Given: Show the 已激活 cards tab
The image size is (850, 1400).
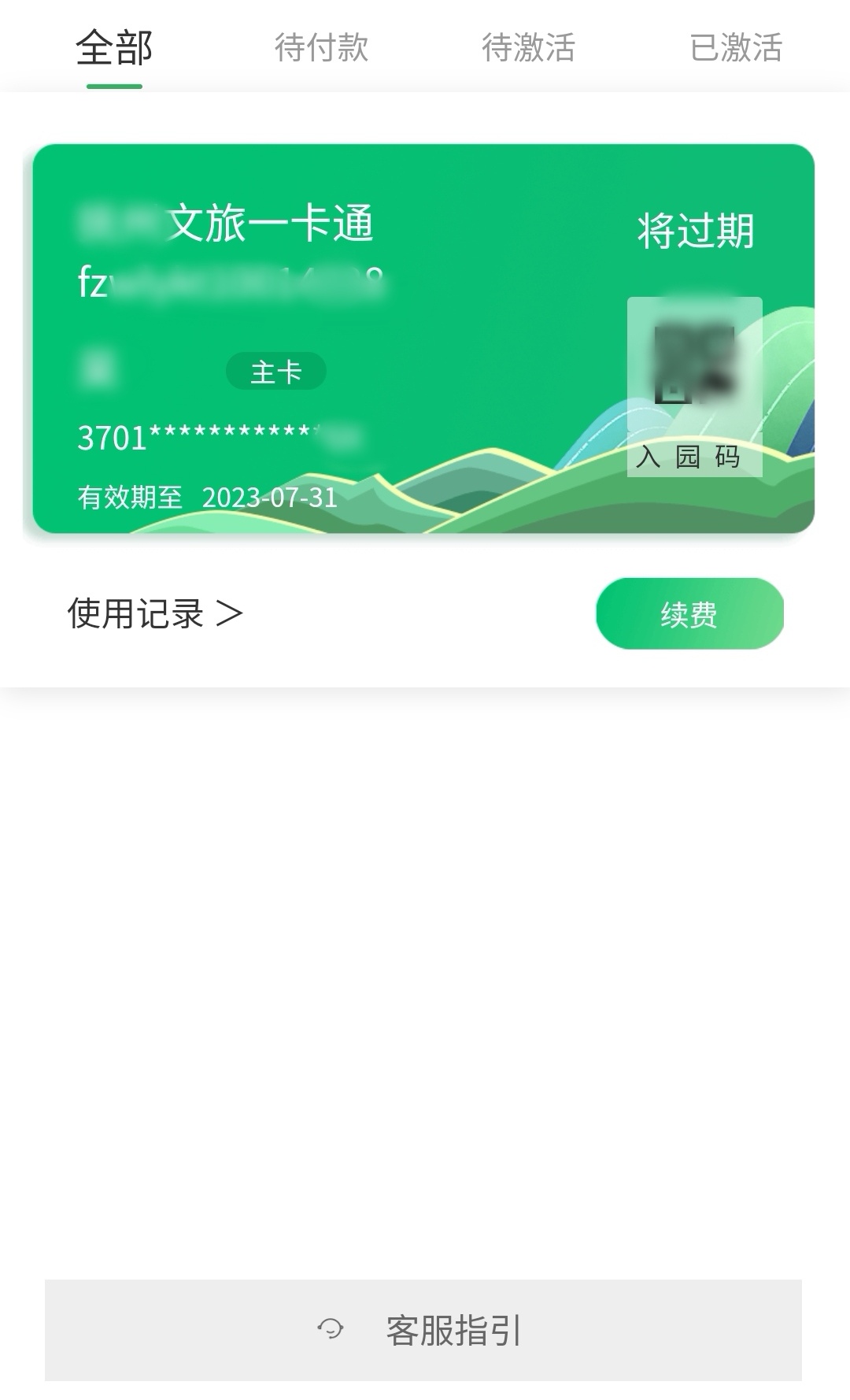Looking at the screenshot, I should pyautogui.click(x=735, y=49).
